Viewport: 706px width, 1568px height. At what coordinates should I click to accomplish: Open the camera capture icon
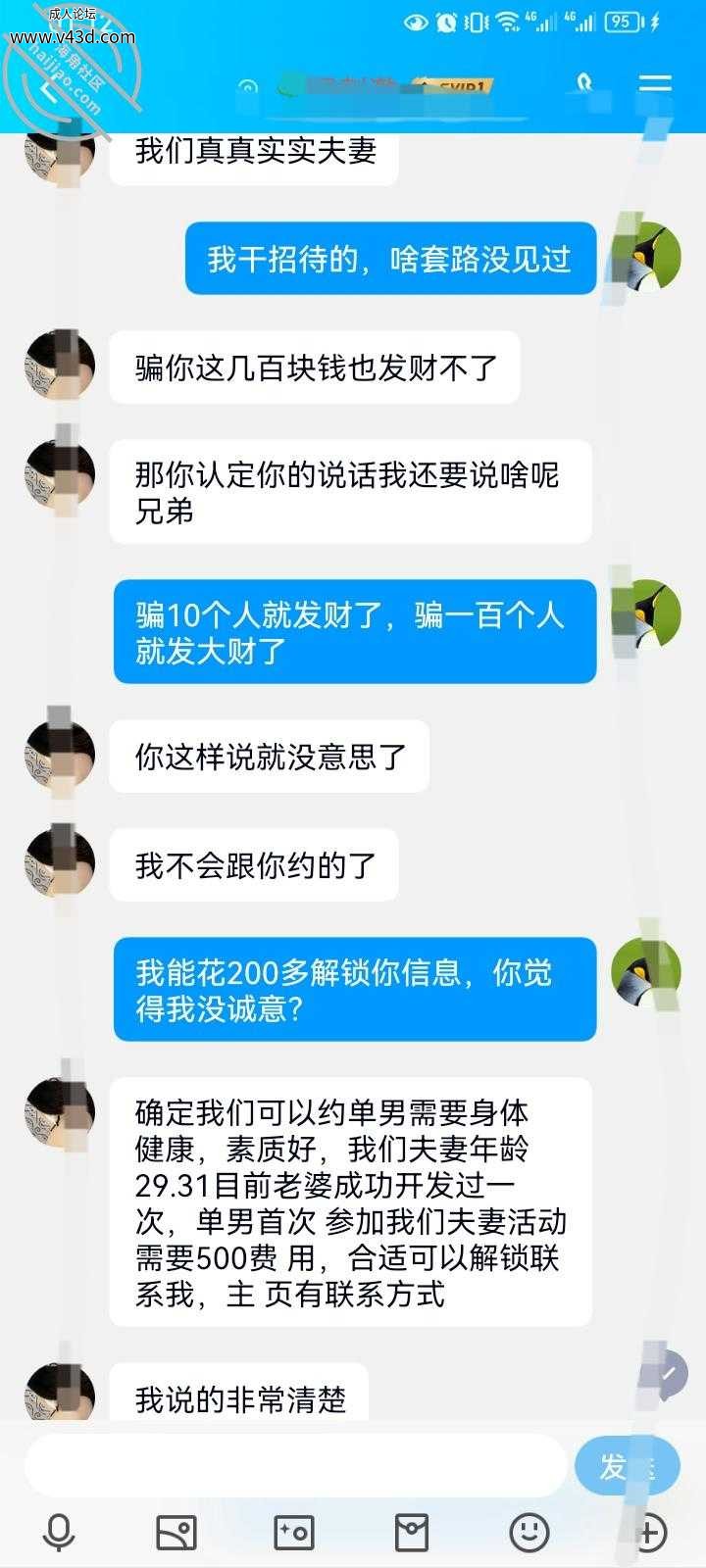pos(294,1532)
